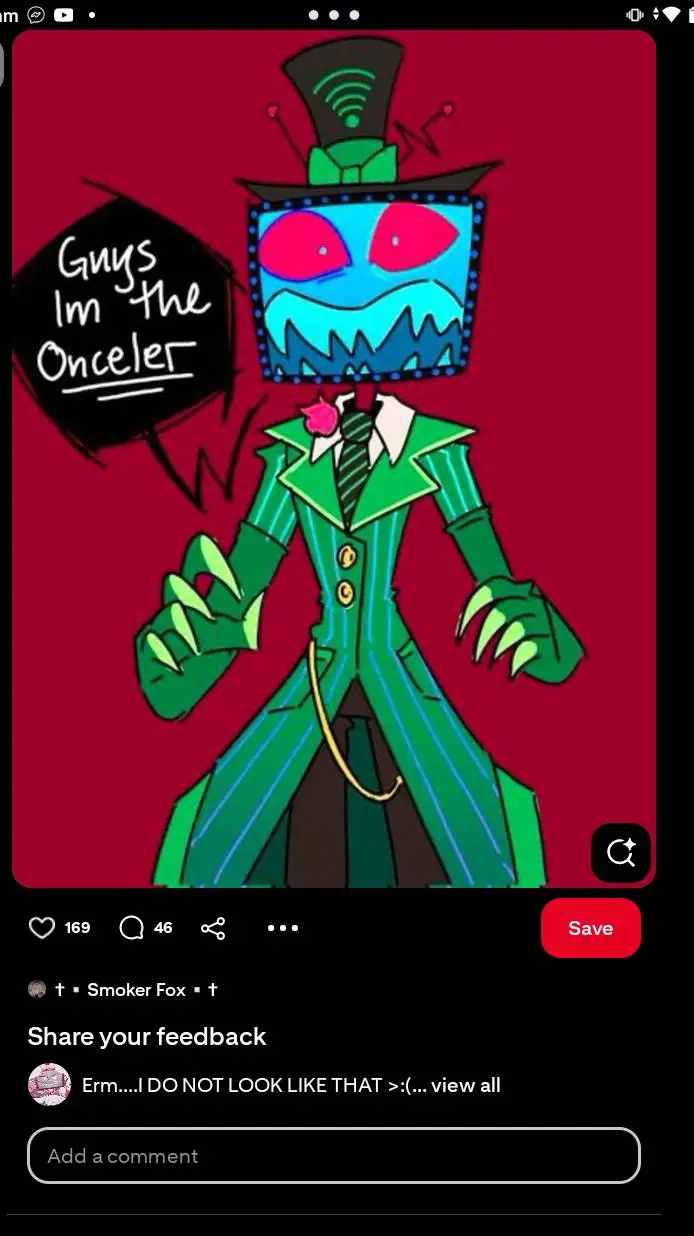This screenshot has height=1236, width=694.
Task: Save this pin
Action: click(x=590, y=928)
